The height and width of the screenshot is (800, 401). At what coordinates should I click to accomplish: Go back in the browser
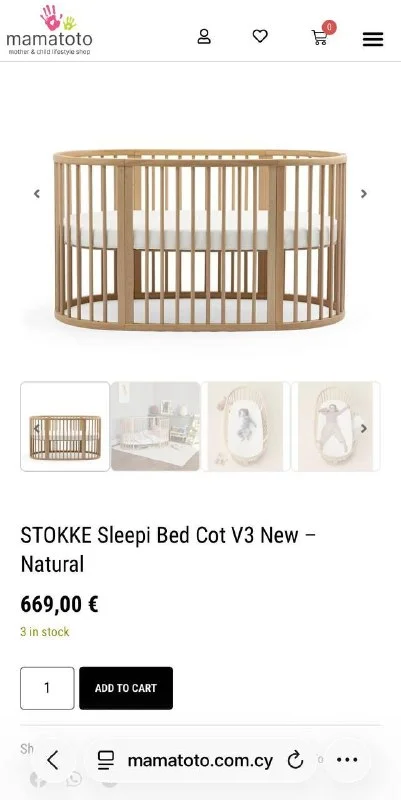click(53, 761)
